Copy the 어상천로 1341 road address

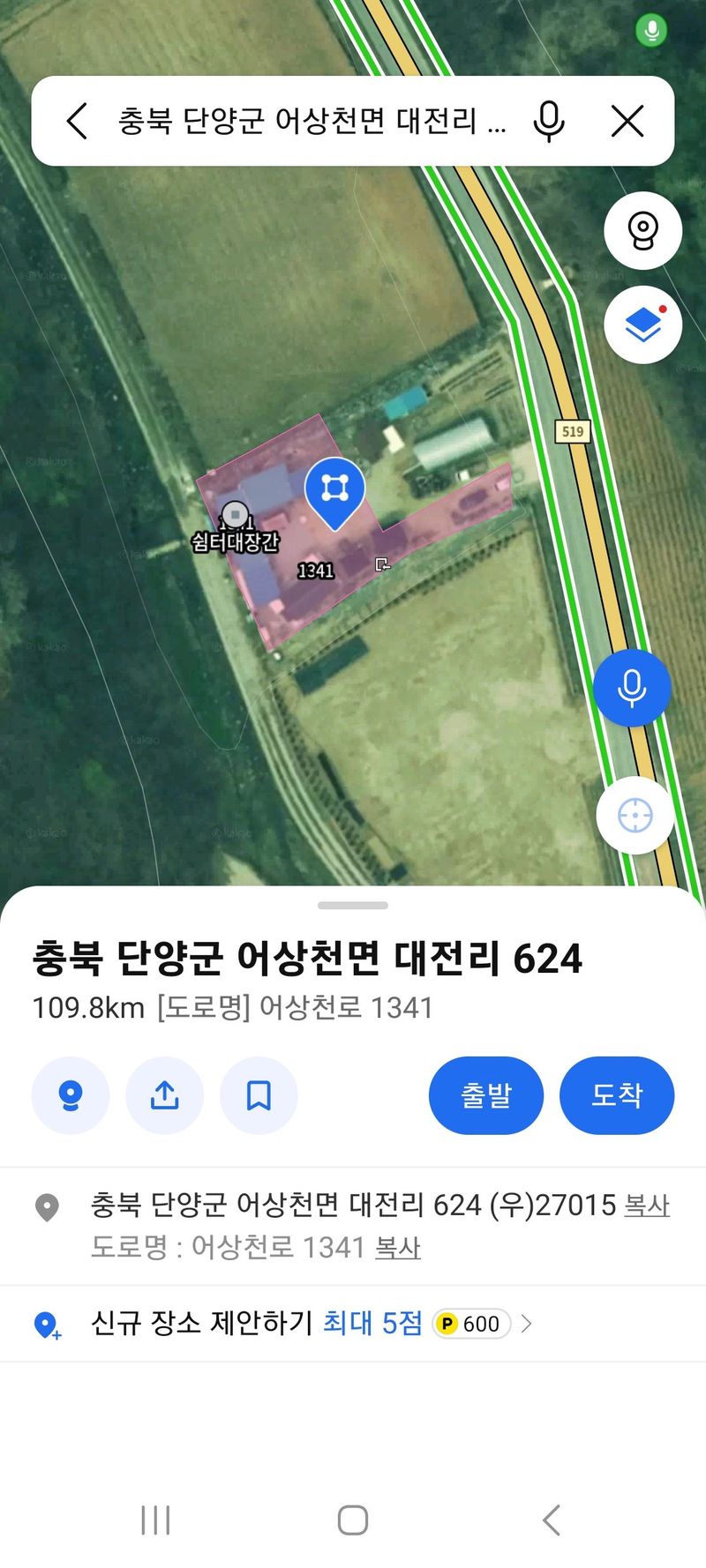tap(397, 1248)
